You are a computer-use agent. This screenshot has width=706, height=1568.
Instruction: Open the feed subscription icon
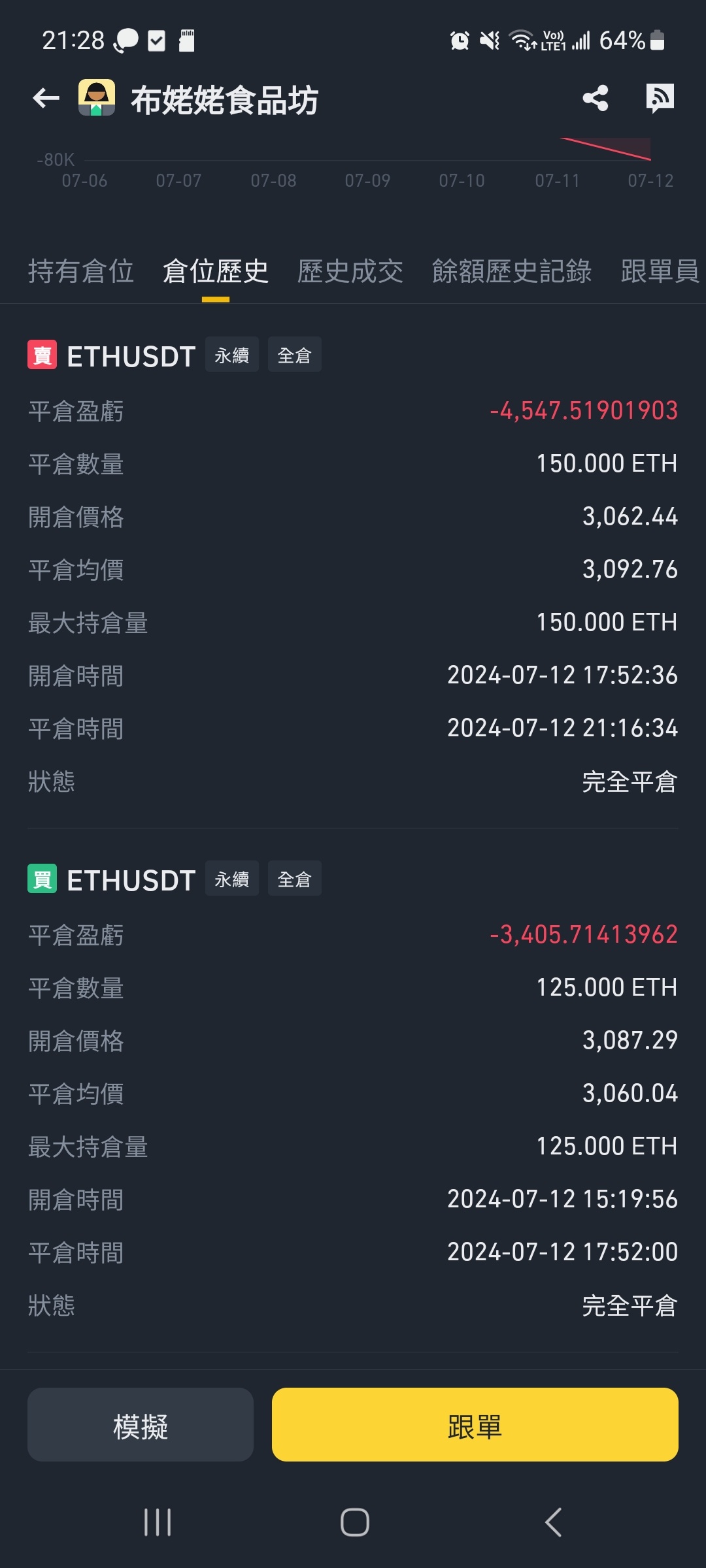(x=660, y=99)
